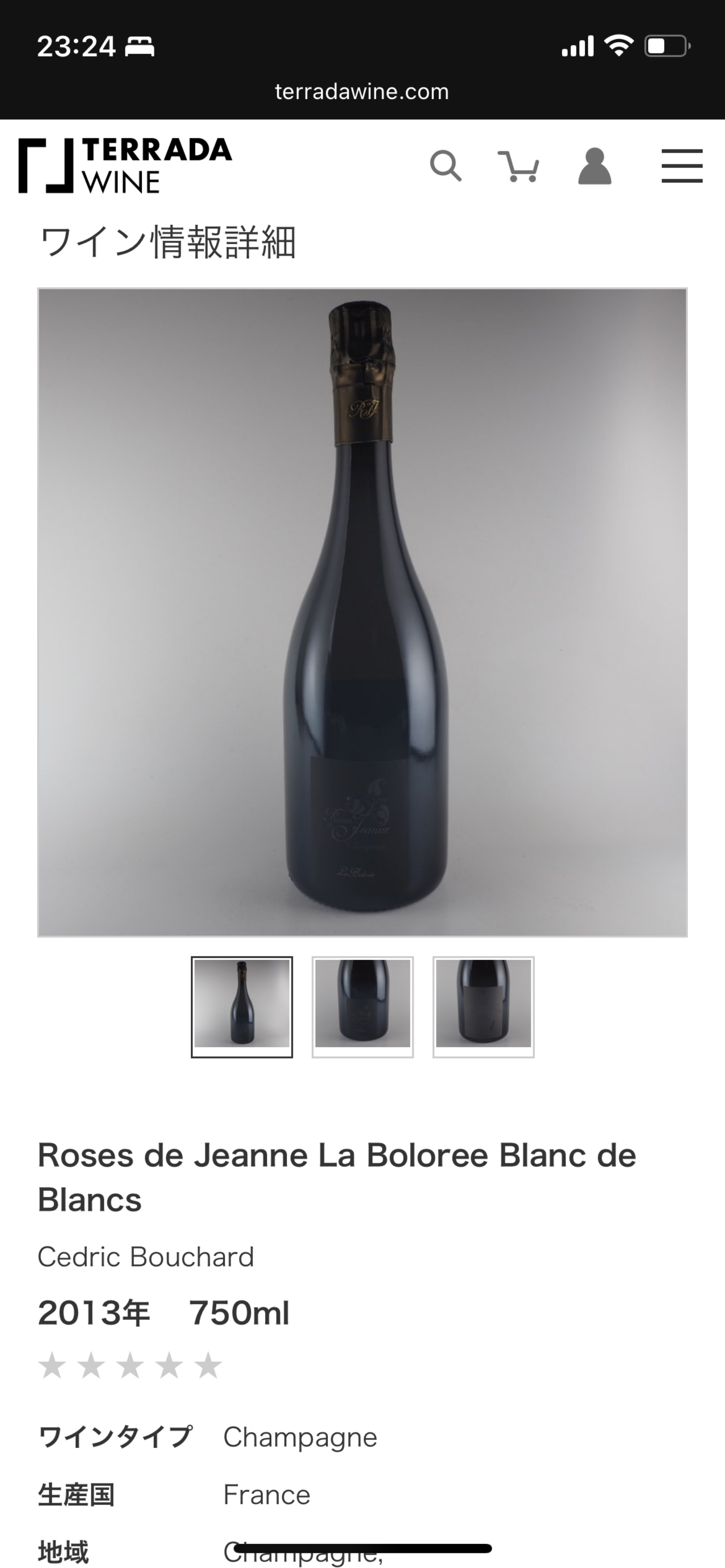This screenshot has width=725, height=1568.
Task: Select the first full-bottle thumbnail
Action: (x=242, y=1007)
